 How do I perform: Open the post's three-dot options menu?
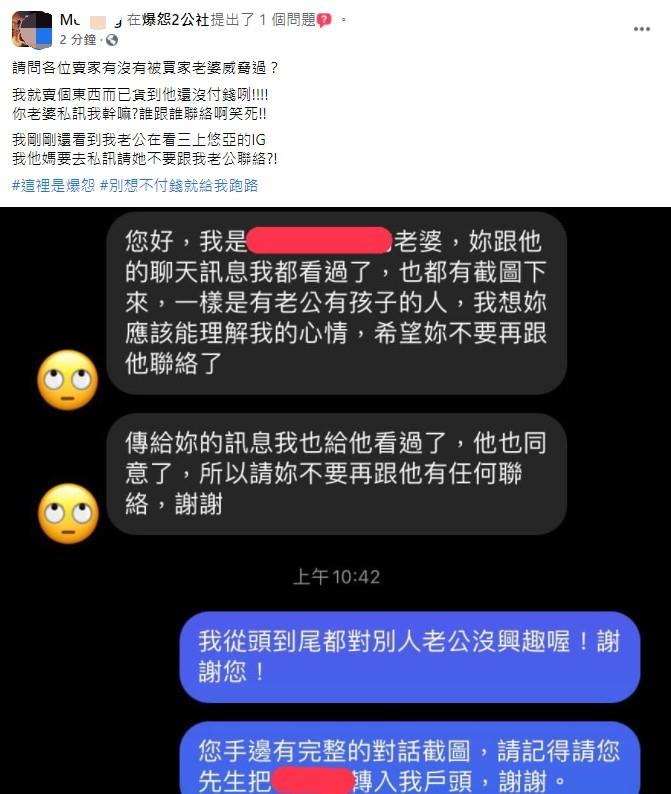tap(641, 29)
